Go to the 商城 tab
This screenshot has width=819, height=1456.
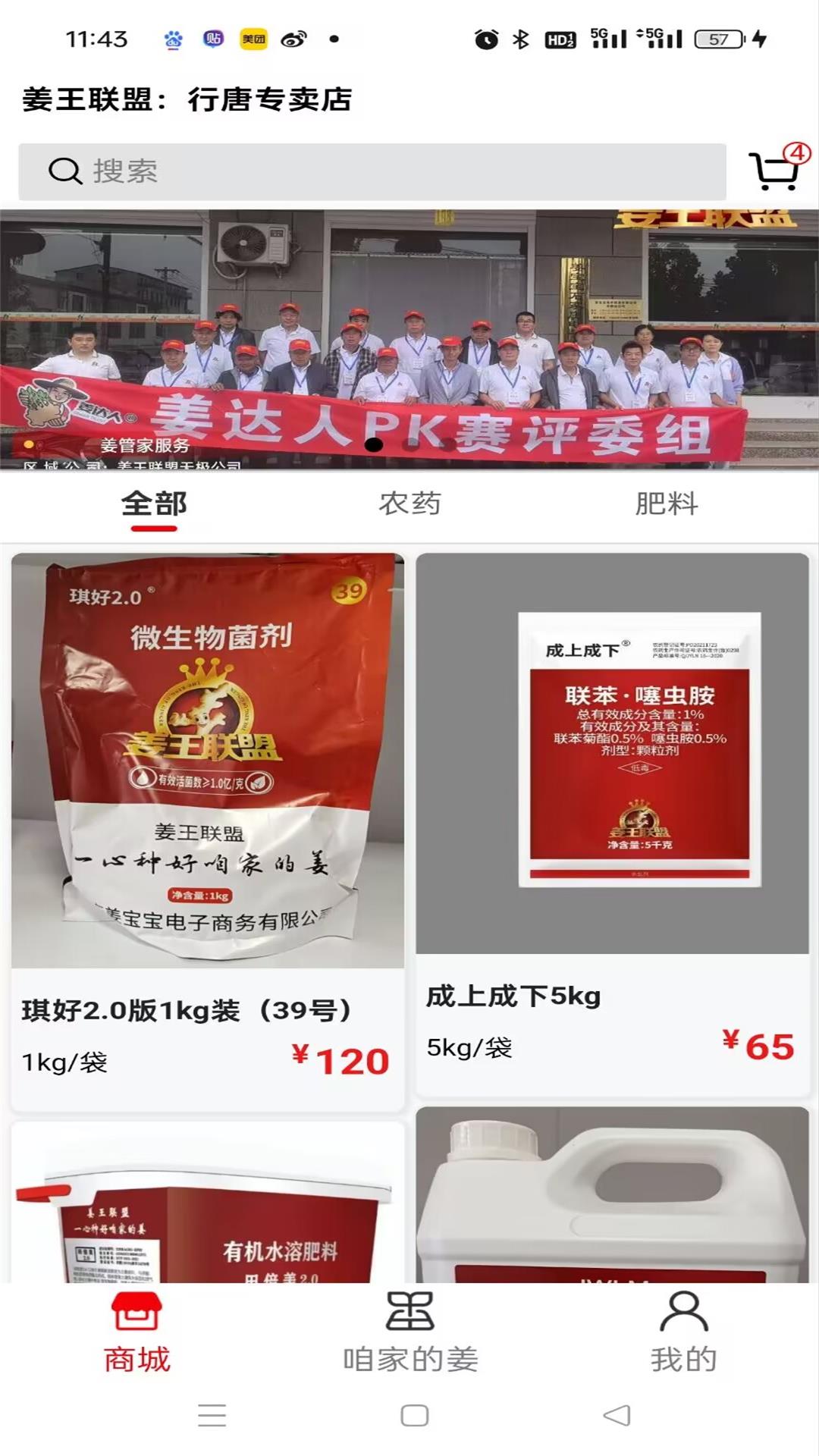click(136, 1332)
